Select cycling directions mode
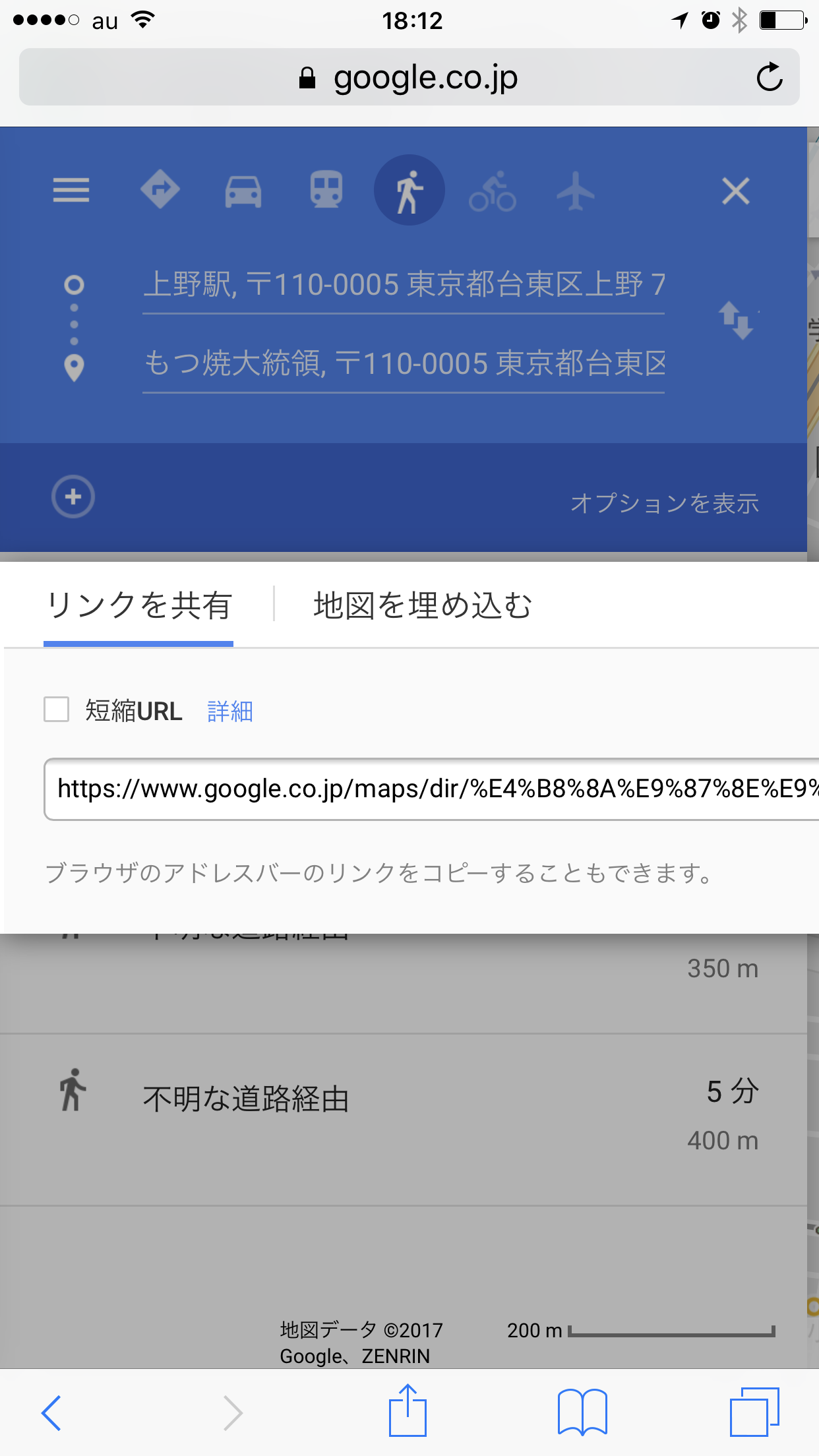The height and width of the screenshot is (1456, 819). click(x=493, y=191)
